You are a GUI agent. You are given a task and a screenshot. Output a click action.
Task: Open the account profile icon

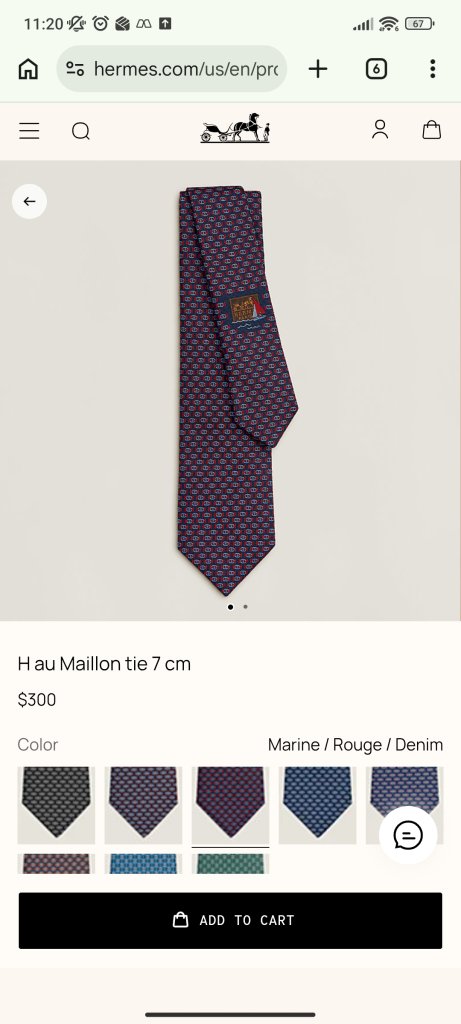380,130
